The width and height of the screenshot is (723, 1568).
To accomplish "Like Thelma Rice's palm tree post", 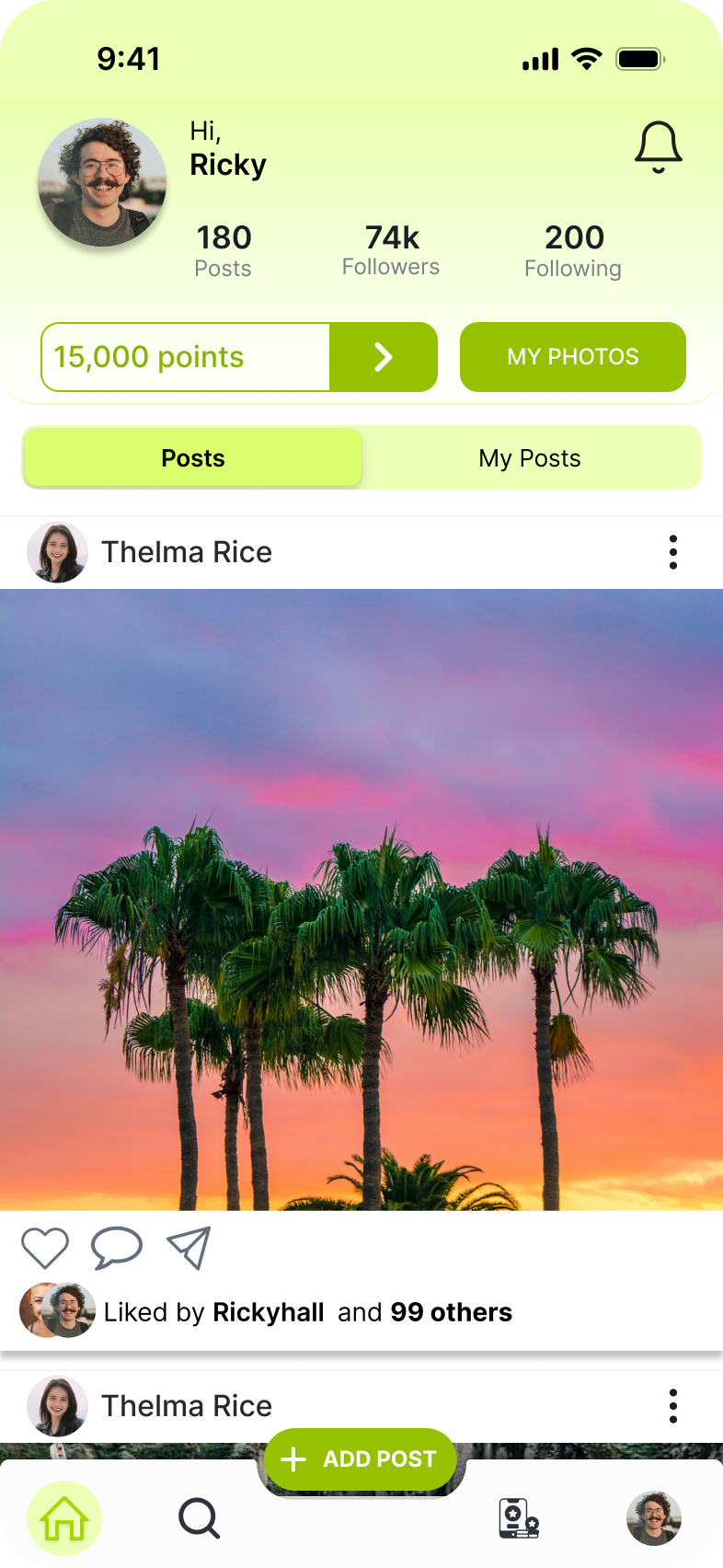I will pos(44,1246).
